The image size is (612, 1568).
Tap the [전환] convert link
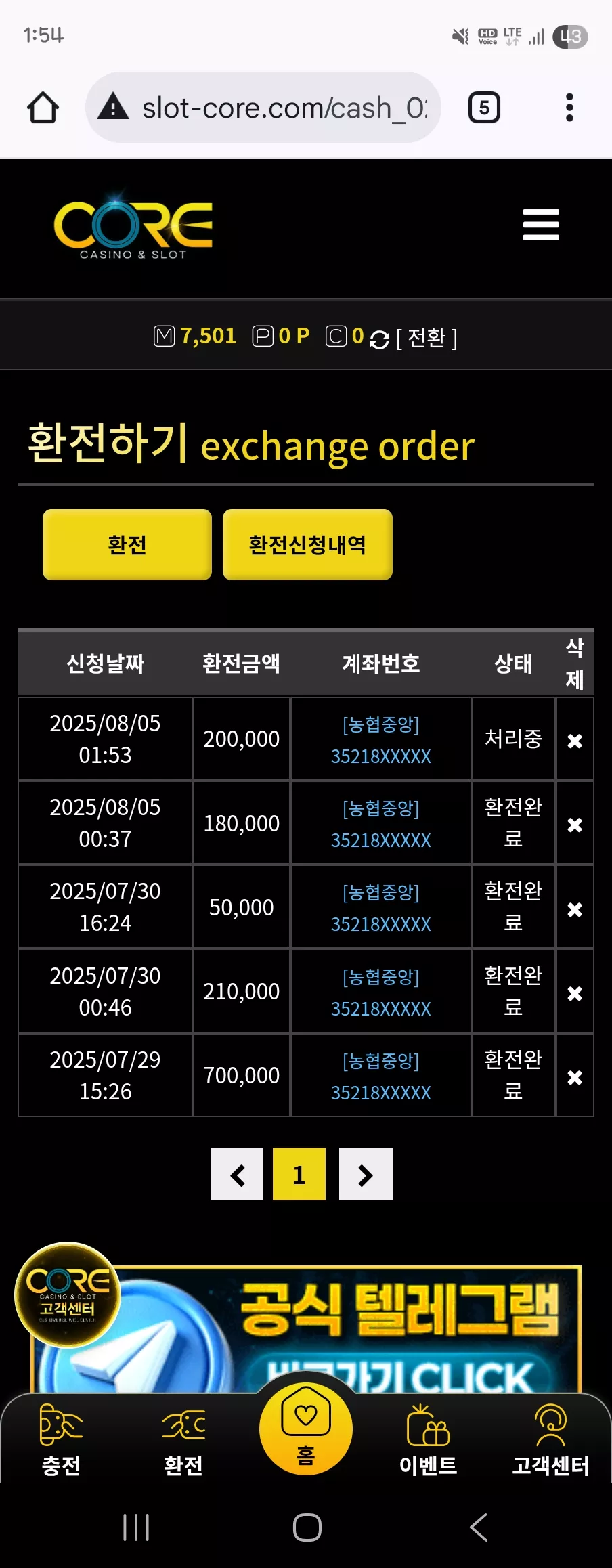[427, 338]
